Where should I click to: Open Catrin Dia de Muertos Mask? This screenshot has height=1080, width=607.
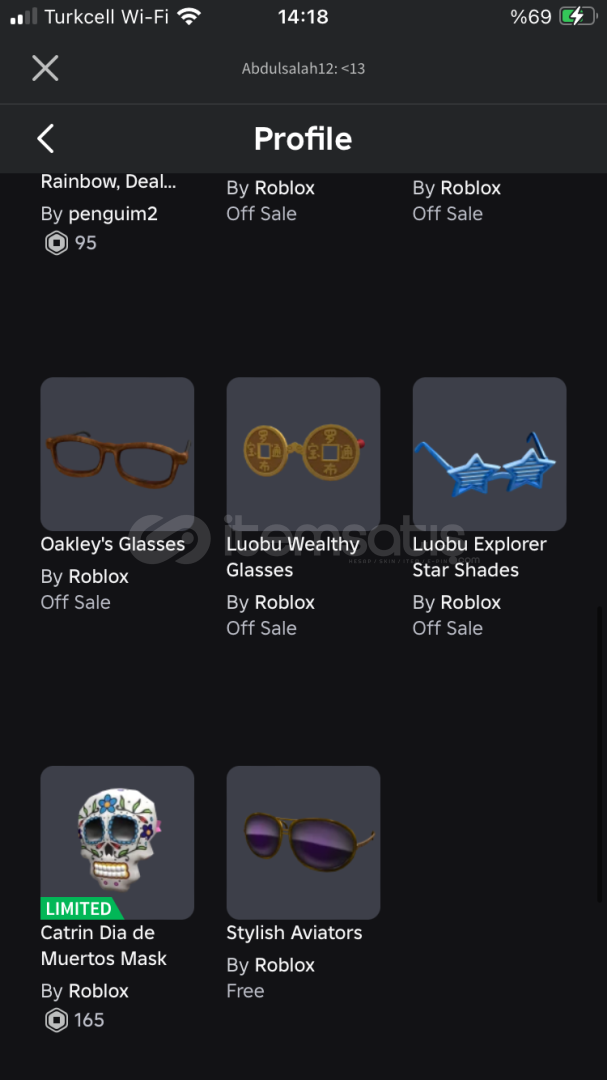[x=117, y=842]
